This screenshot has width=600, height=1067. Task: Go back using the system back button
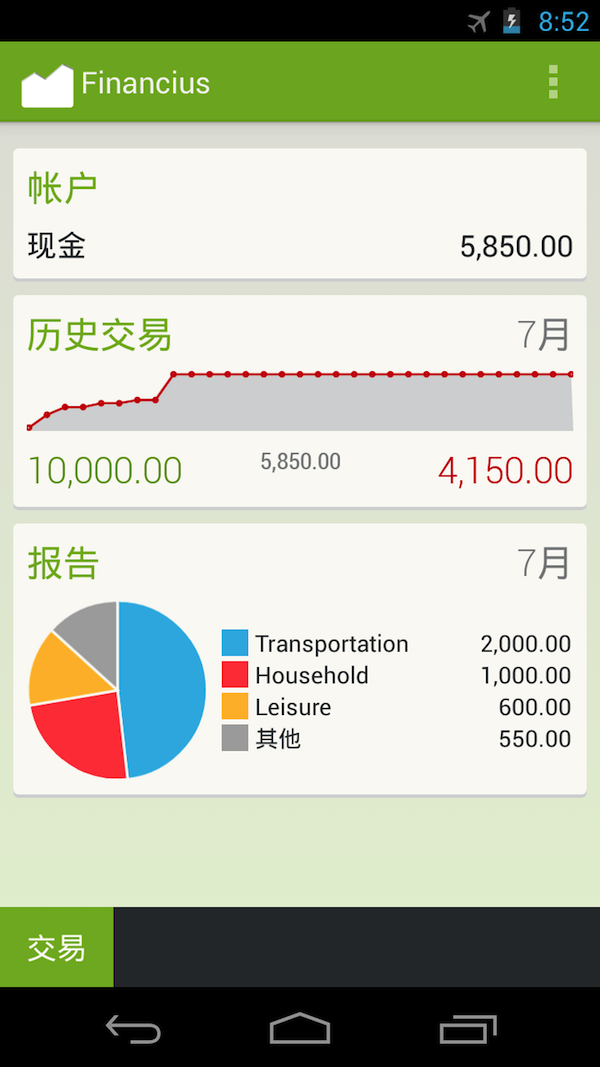pyautogui.click(x=133, y=1028)
